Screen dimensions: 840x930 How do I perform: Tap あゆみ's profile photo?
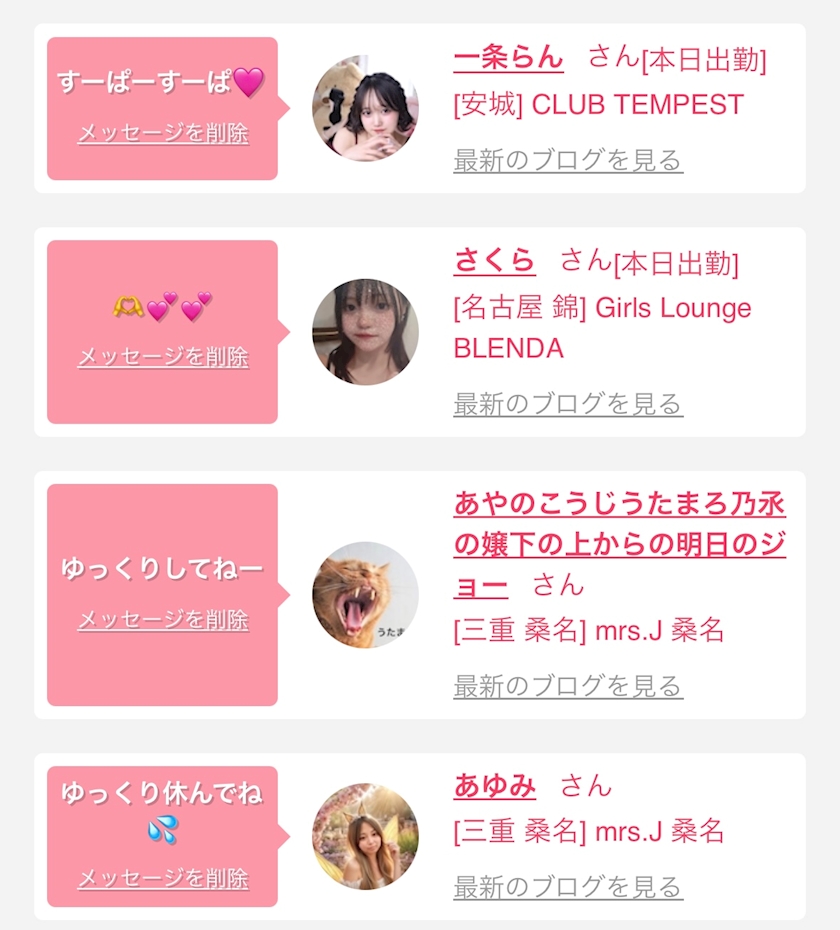pyautogui.click(x=365, y=836)
